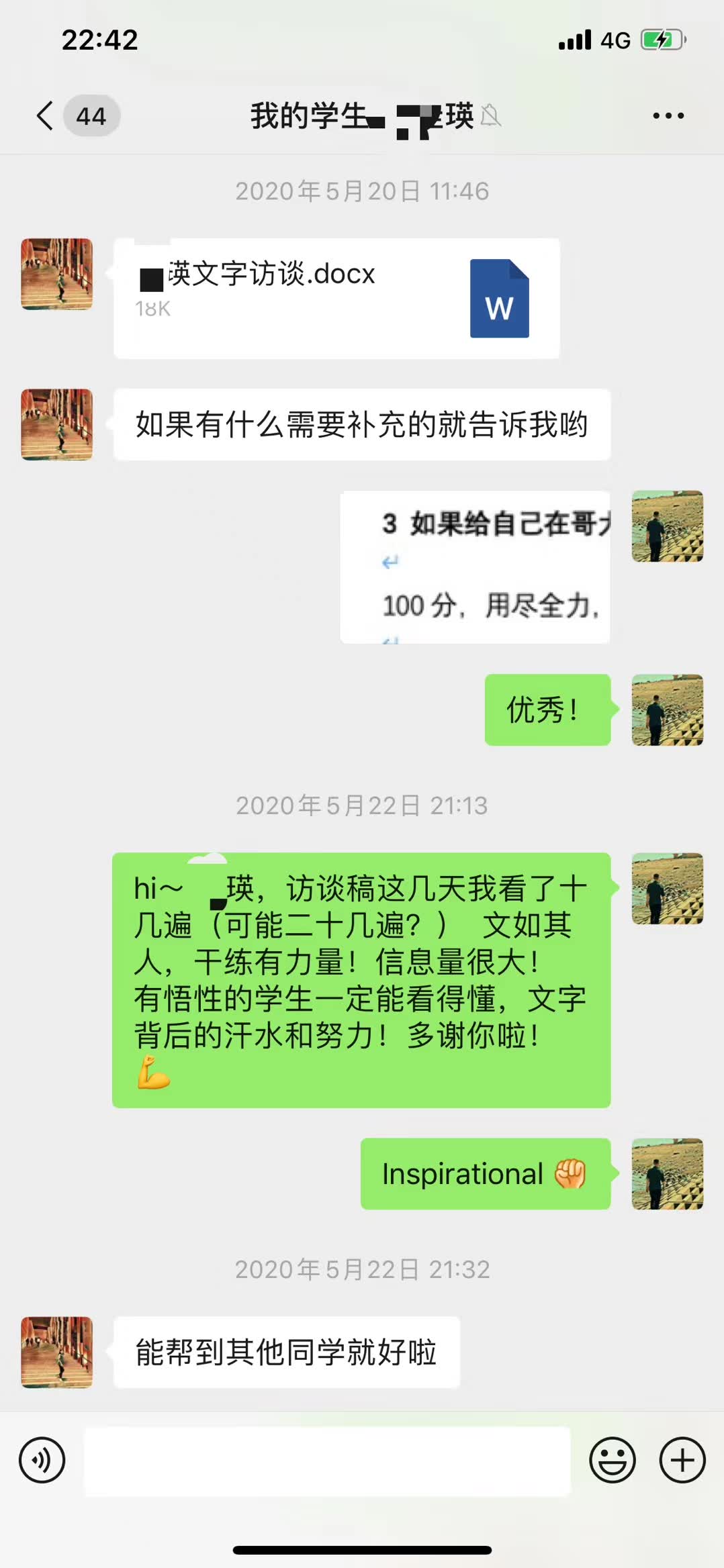The width and height of the screenshot is (724, 1568).
Task: Open the emoji sticker panel
Action: [x=612, y=1460]
